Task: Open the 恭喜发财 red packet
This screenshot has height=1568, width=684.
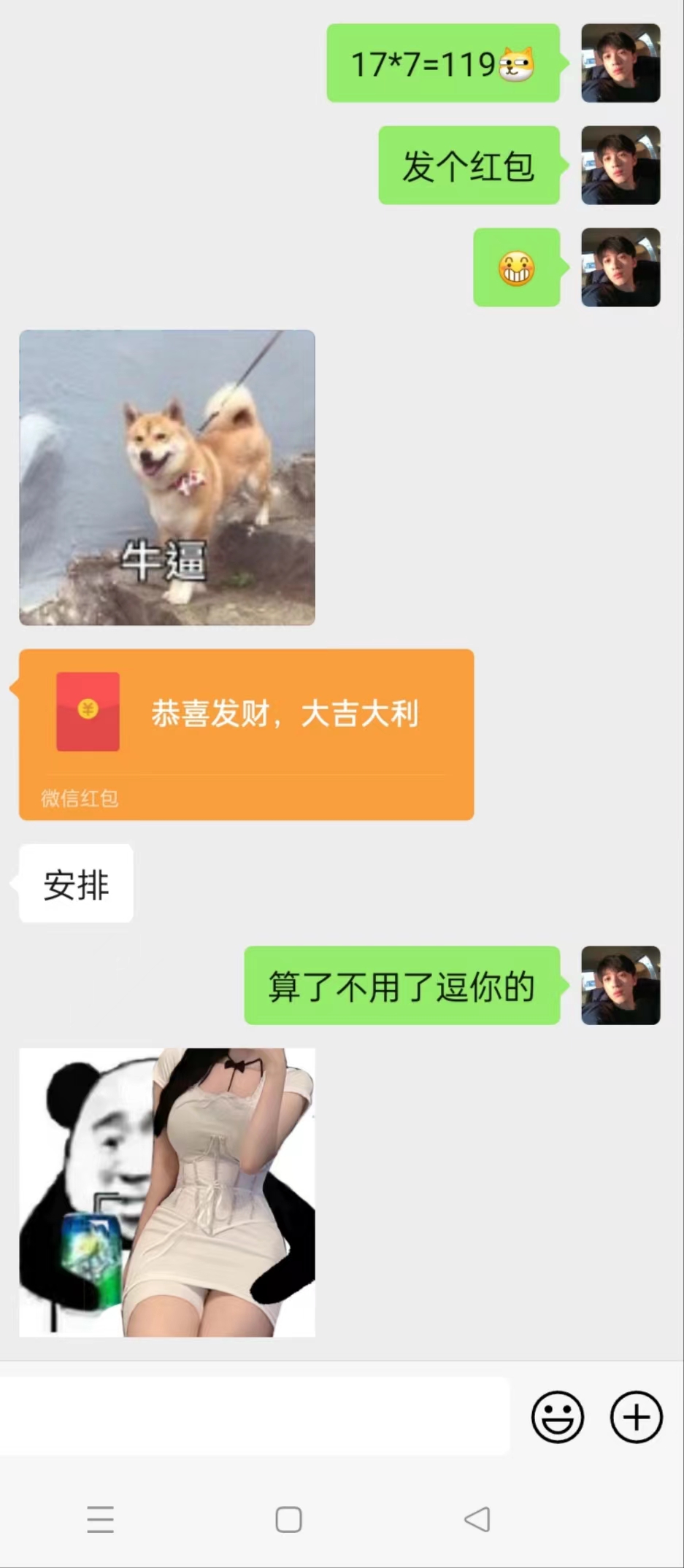Action: coord(246,733)
